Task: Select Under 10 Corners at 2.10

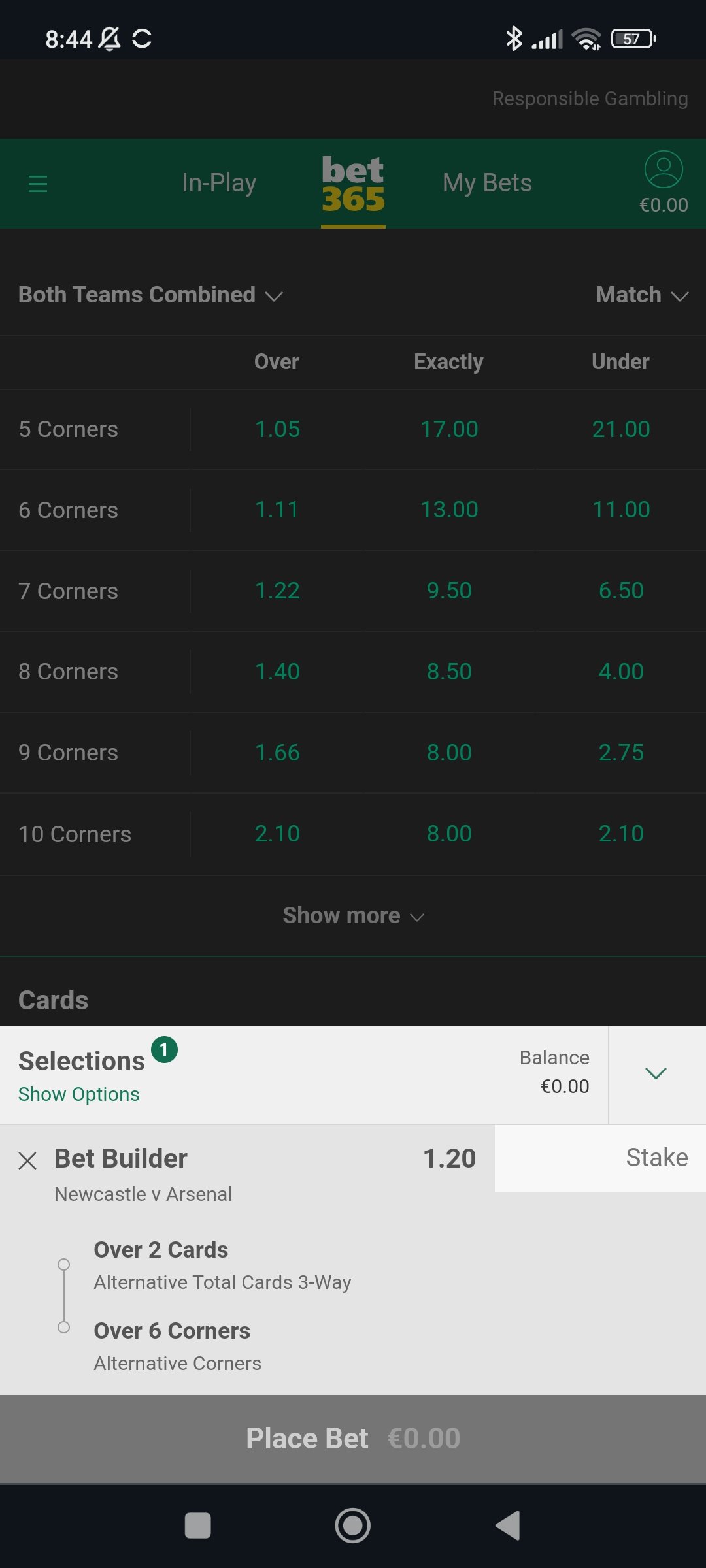Action: point(621,834)
